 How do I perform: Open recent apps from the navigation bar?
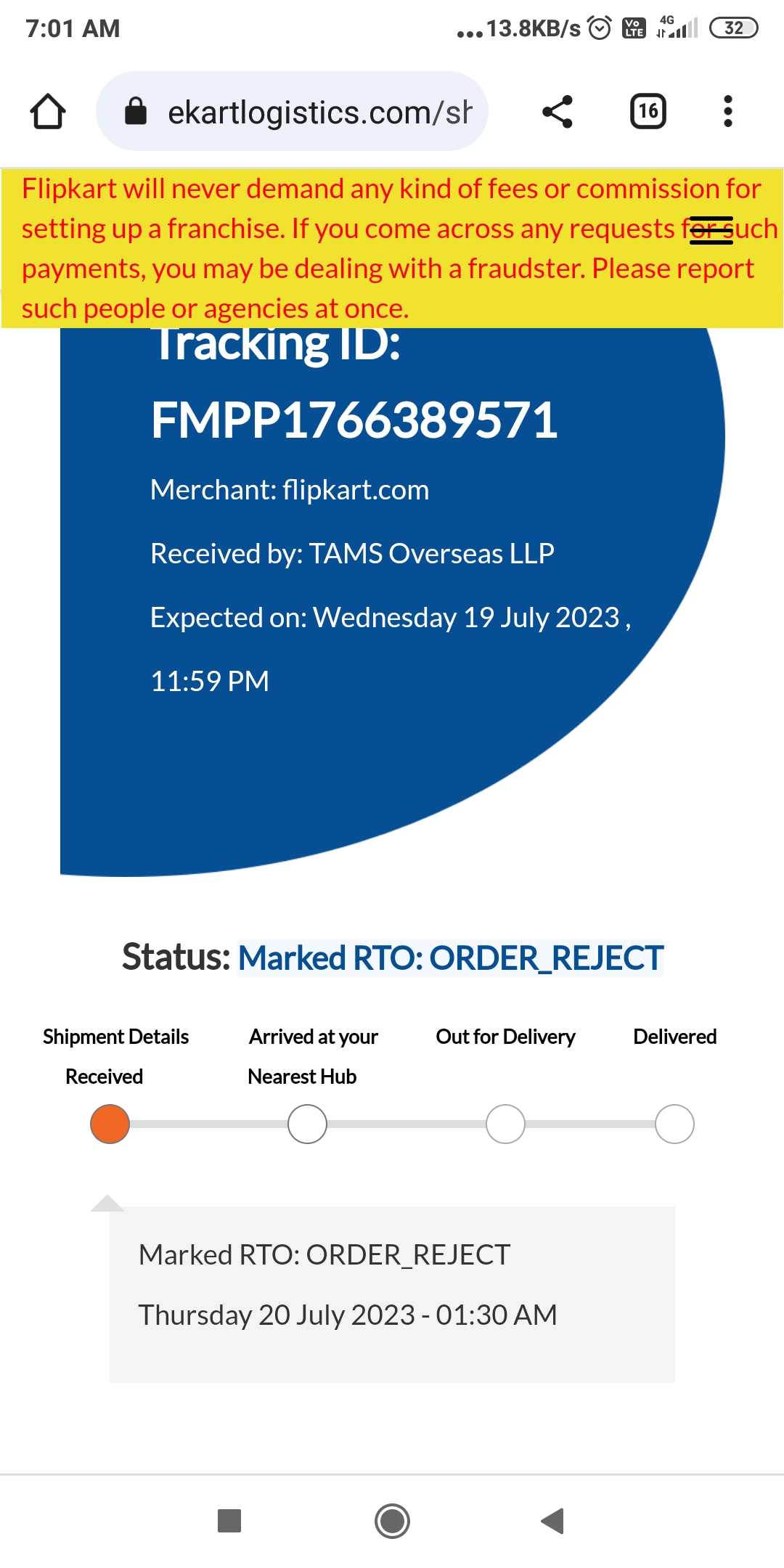tap(229, 1521)
